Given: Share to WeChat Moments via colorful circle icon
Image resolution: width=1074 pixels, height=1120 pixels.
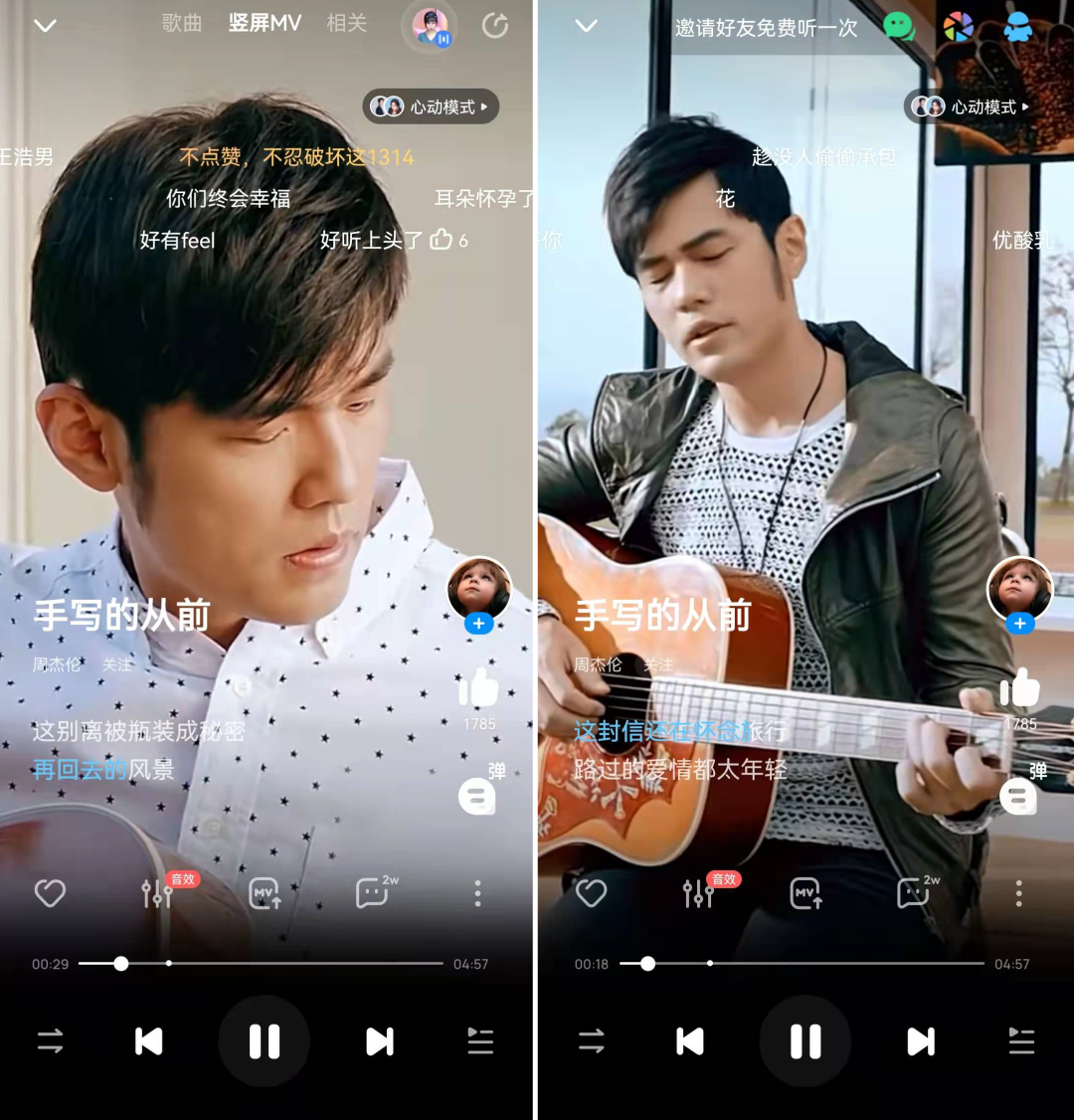Looking at the screenshot, I should click(x=958, y=27).
